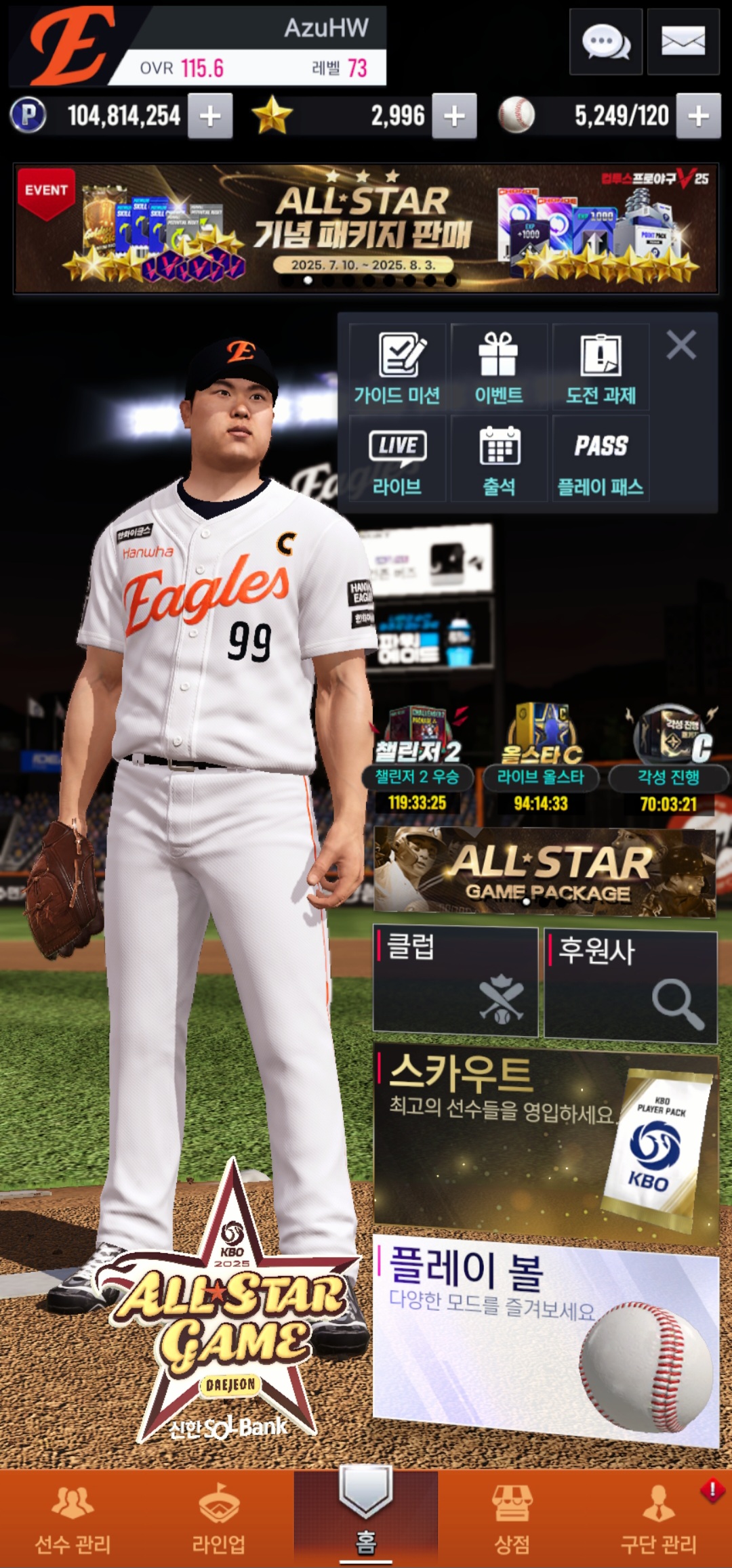Viewport: 732px width, 1568px height.
Task: Open 가이드 미션 guide missions
Action: (x=398, y=368)
